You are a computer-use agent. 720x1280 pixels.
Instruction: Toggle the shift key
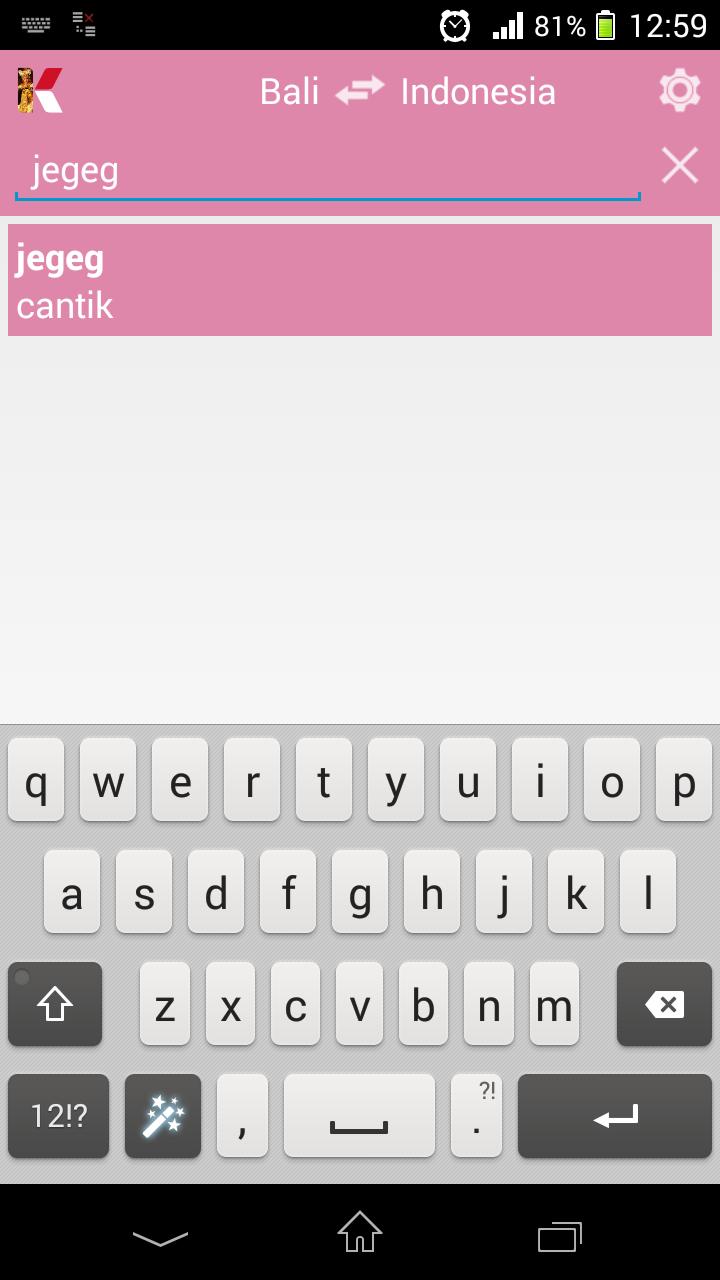tap(55, 1004)
